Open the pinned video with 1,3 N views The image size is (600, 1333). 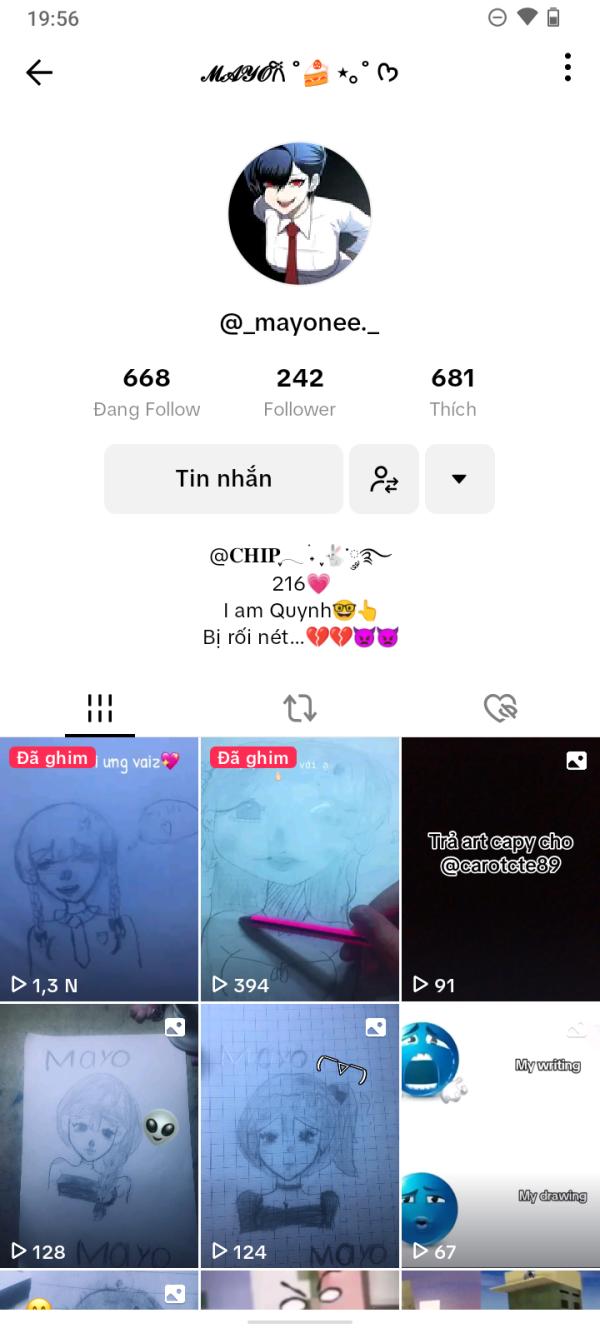(x=99, y=869)
